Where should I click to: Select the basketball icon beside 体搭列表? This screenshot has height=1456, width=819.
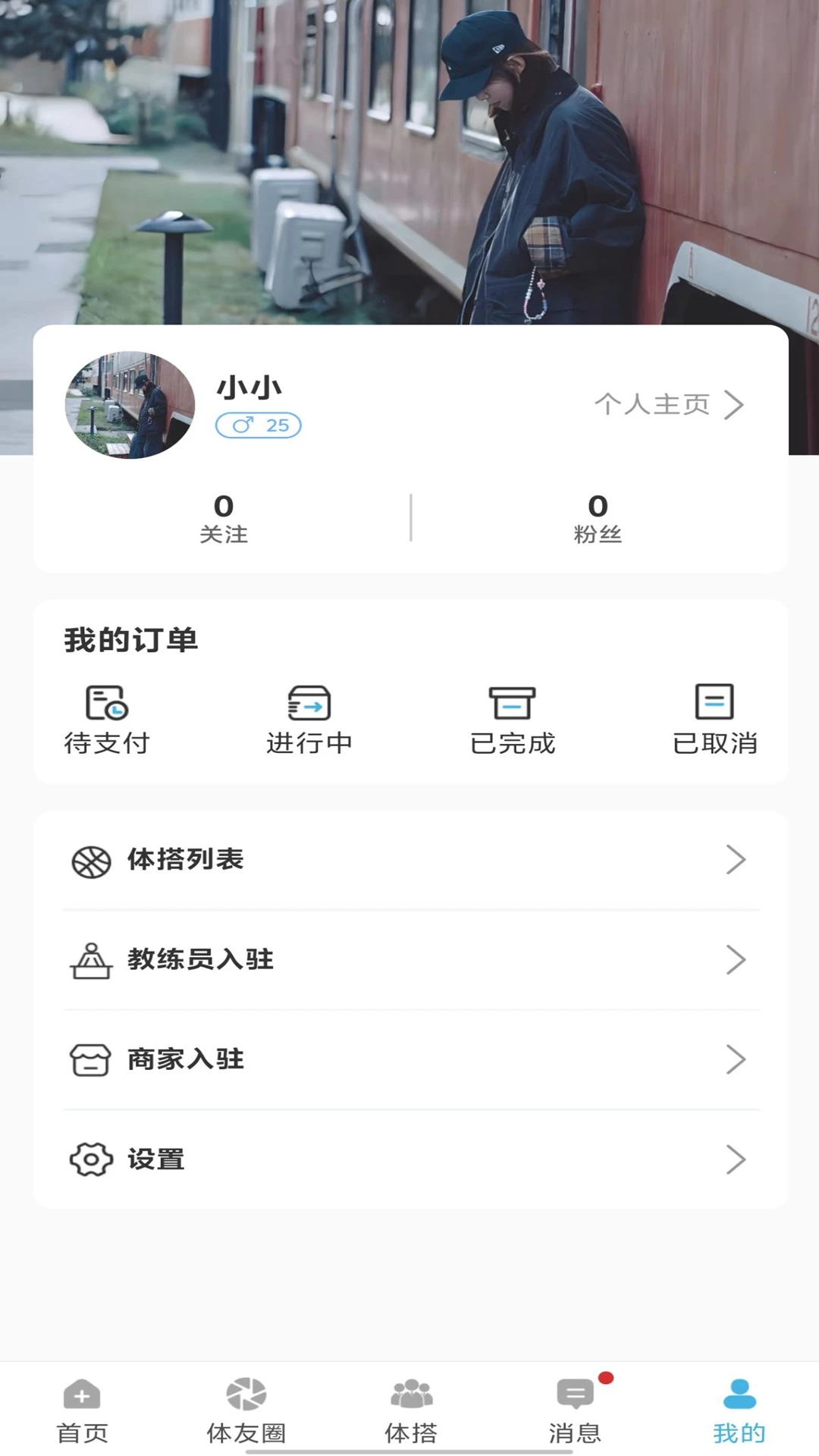[x=90, y=859]
